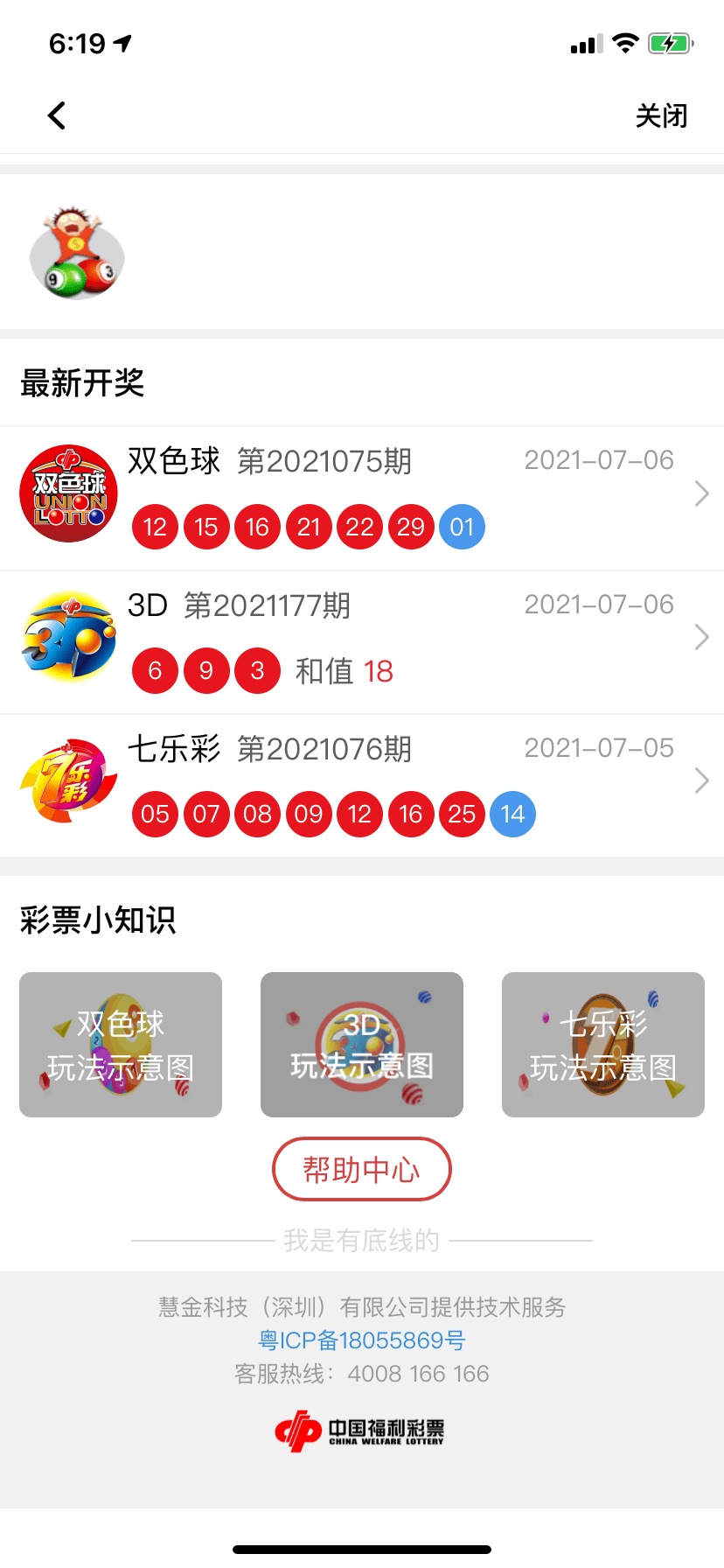Click the back arrow at top left
724x1568 pixels.
(56, 115)
